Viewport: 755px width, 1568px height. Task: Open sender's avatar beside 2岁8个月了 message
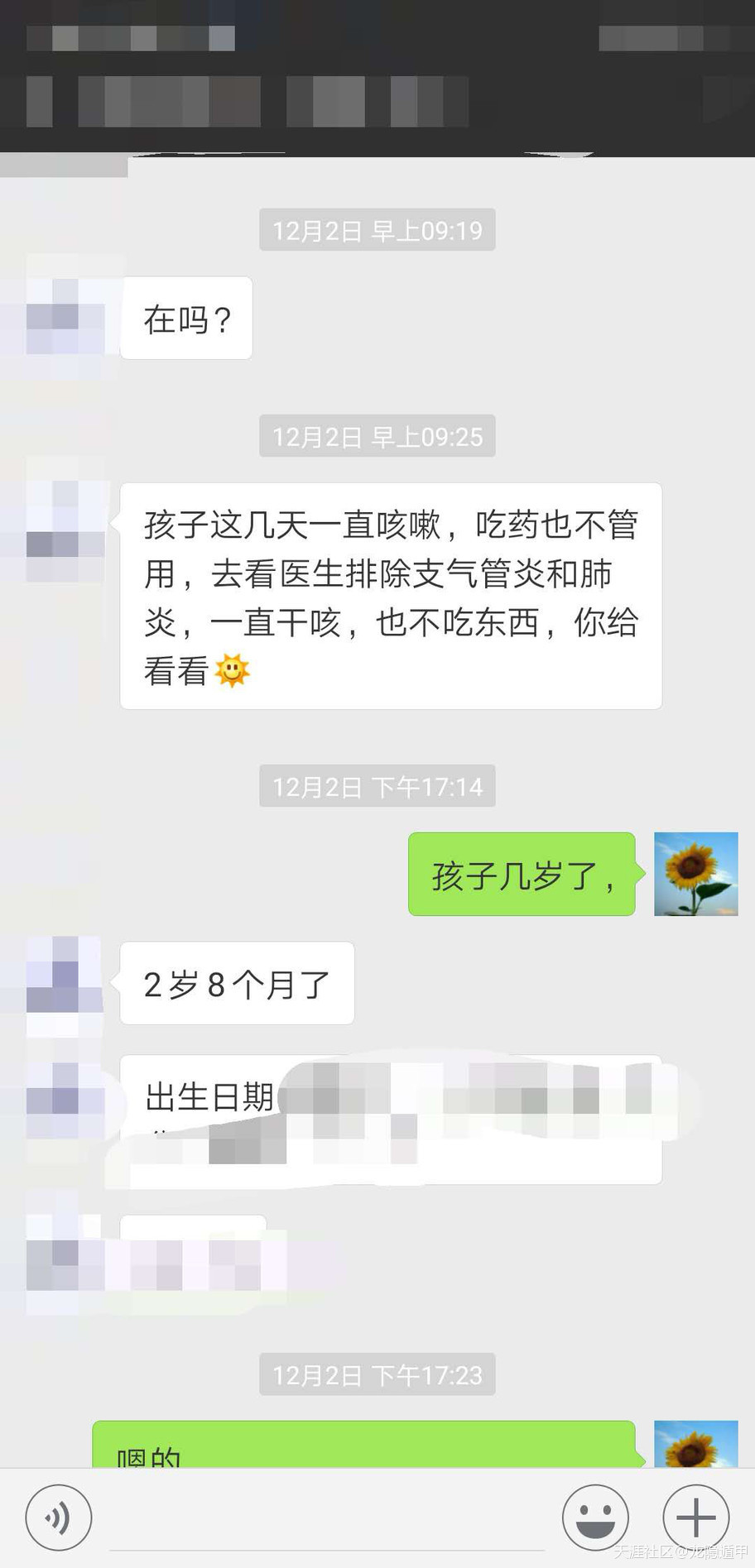(x=65, y=985)
